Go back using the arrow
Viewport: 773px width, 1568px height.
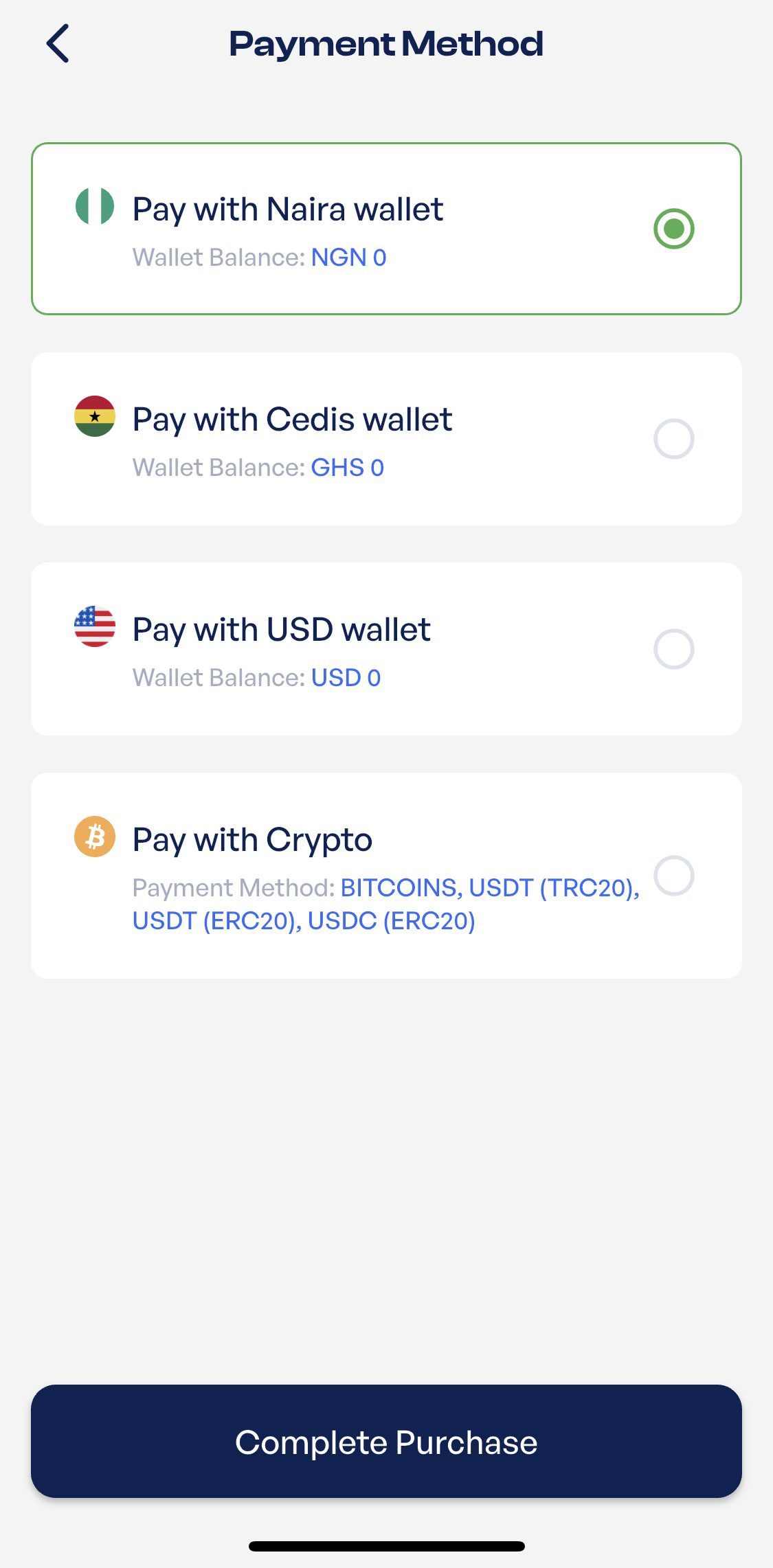click(58, 43)
